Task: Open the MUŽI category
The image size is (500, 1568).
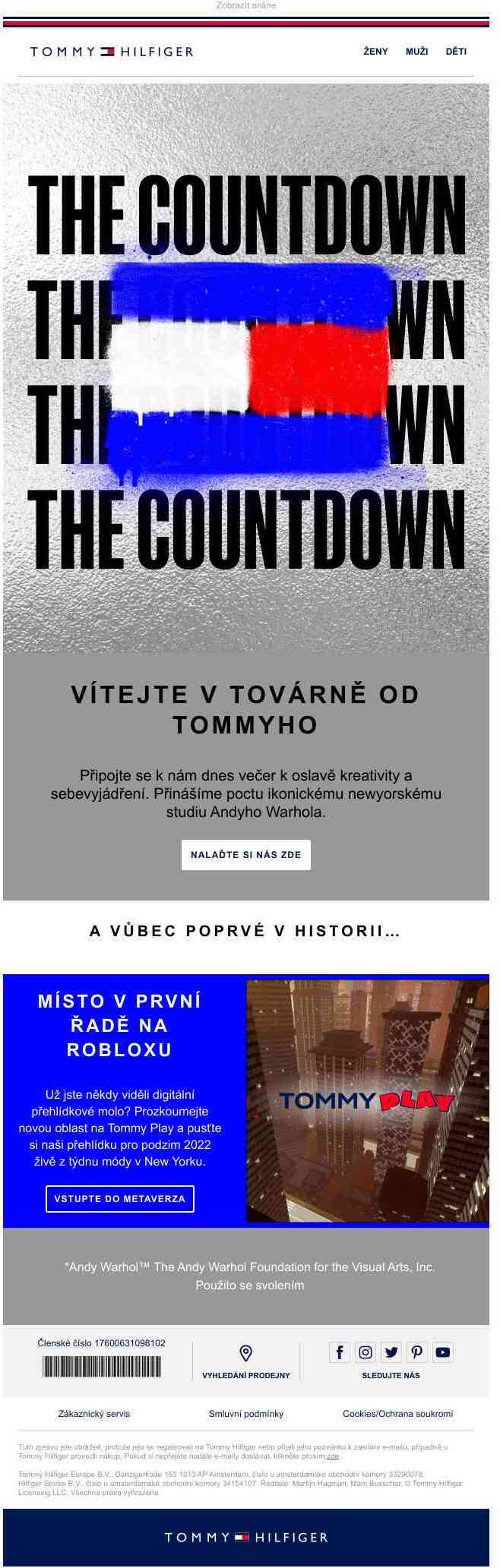Action: coord(416,52)
